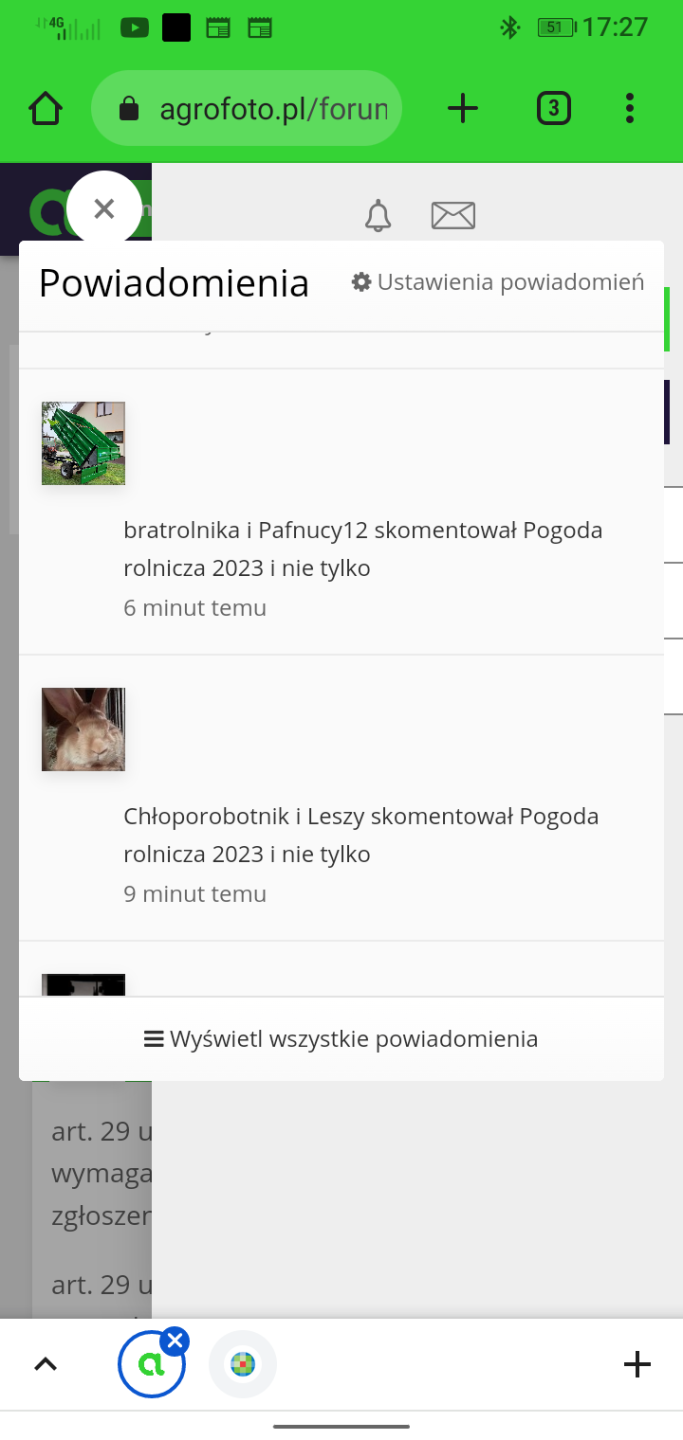
Task: Tap Wyświetl wszystkie powiadomienia
Action: click(x=341, y=1039)
